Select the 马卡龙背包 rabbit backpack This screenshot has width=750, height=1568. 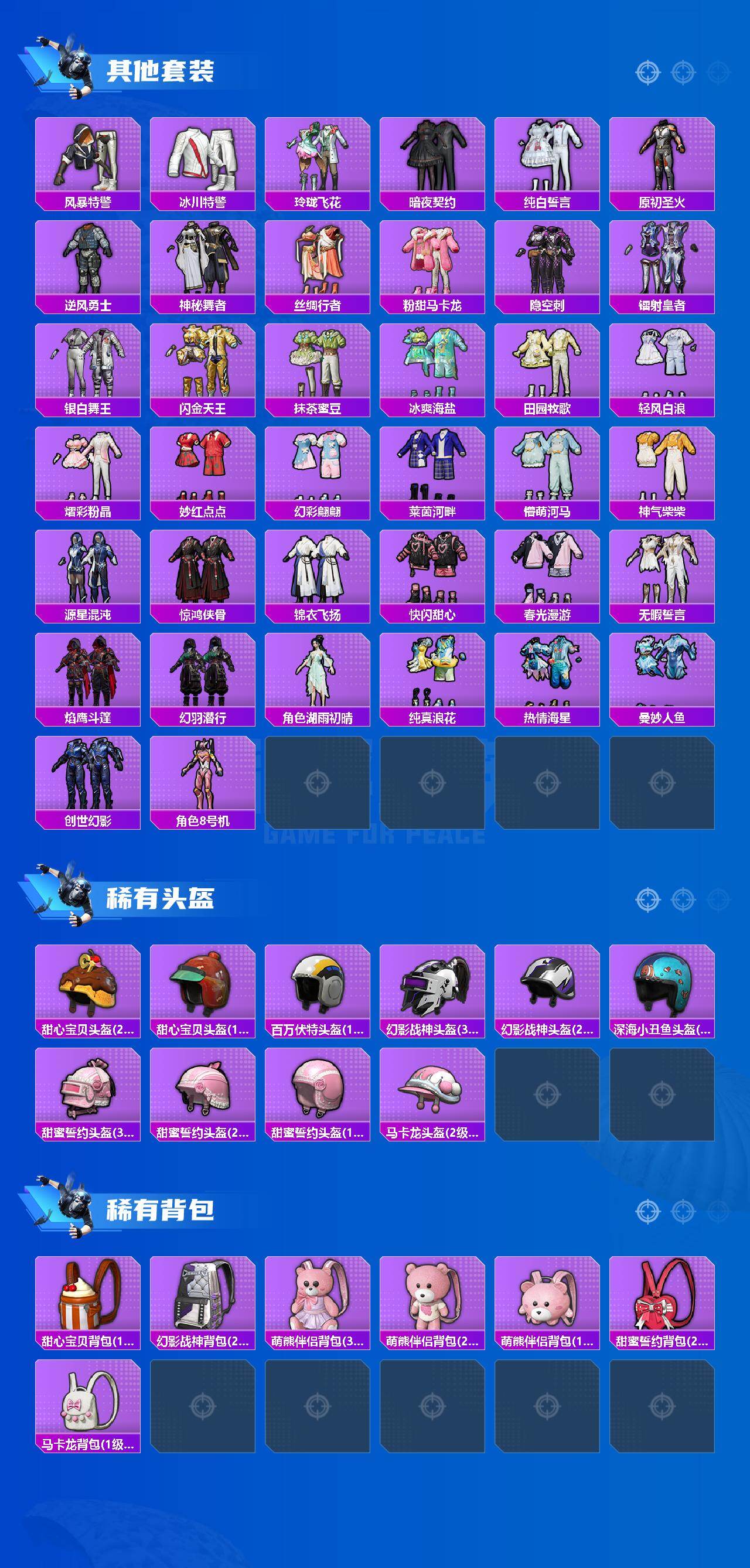point(88,1409)
